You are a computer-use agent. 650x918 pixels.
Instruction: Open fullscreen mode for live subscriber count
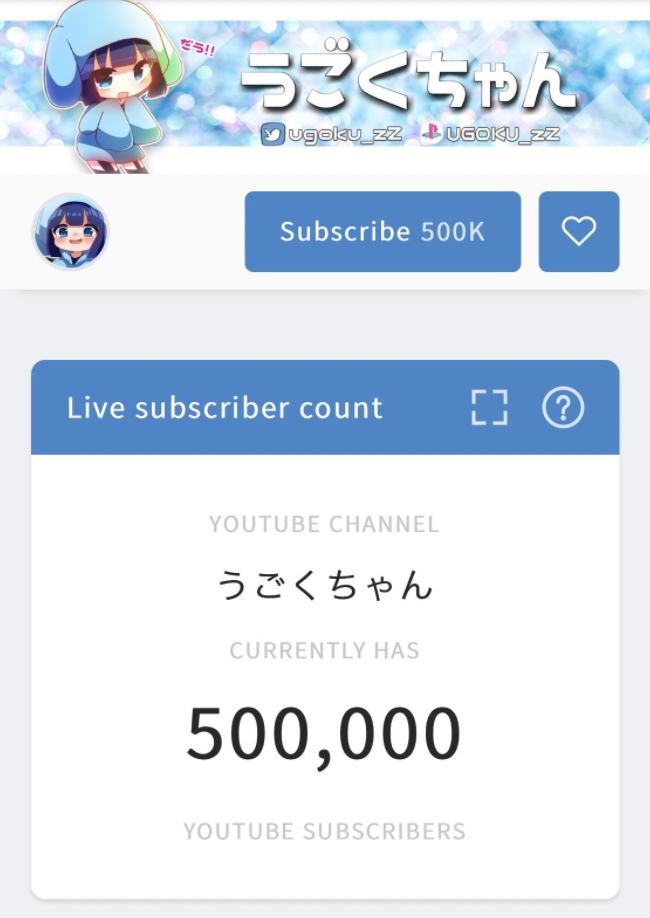point(489,408)
